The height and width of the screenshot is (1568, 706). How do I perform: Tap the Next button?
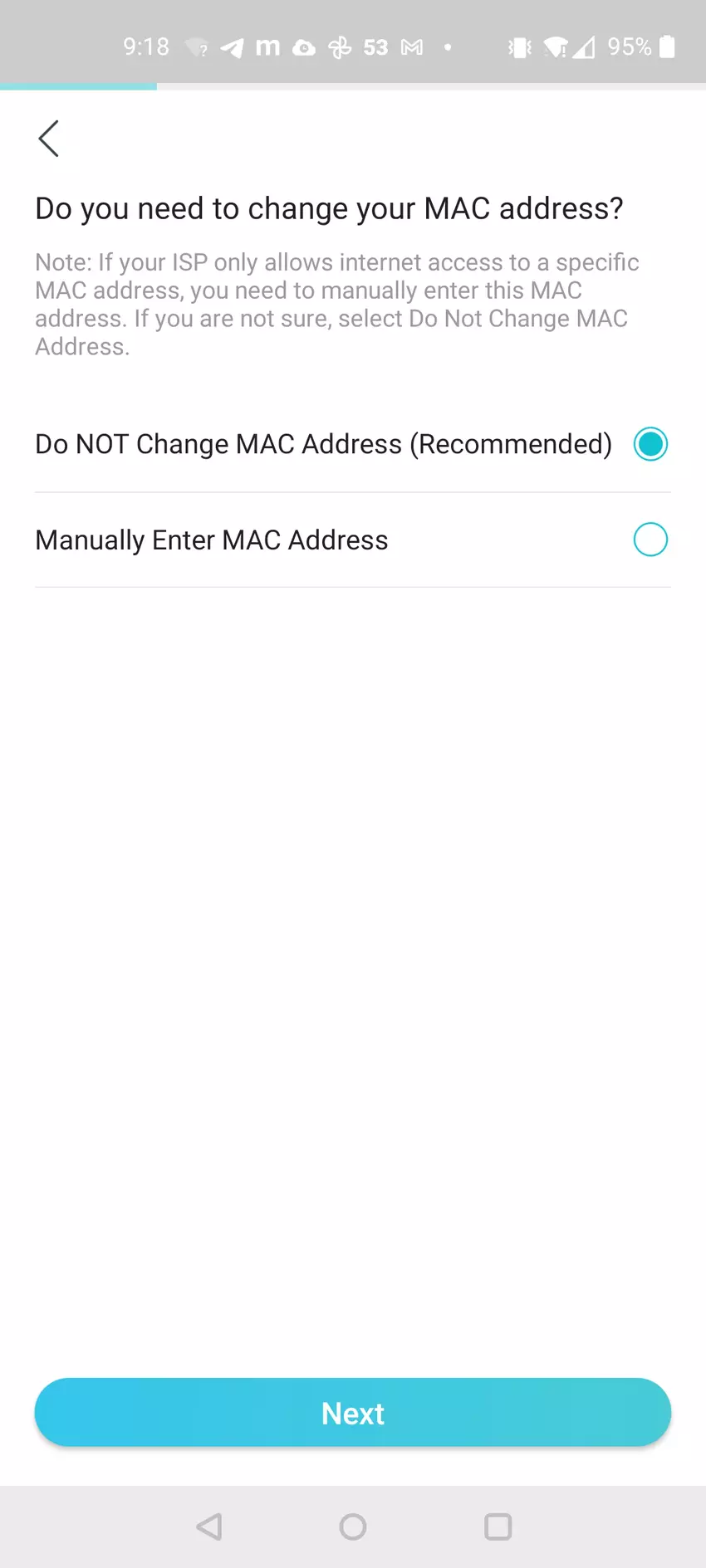tap(352, 1413)
